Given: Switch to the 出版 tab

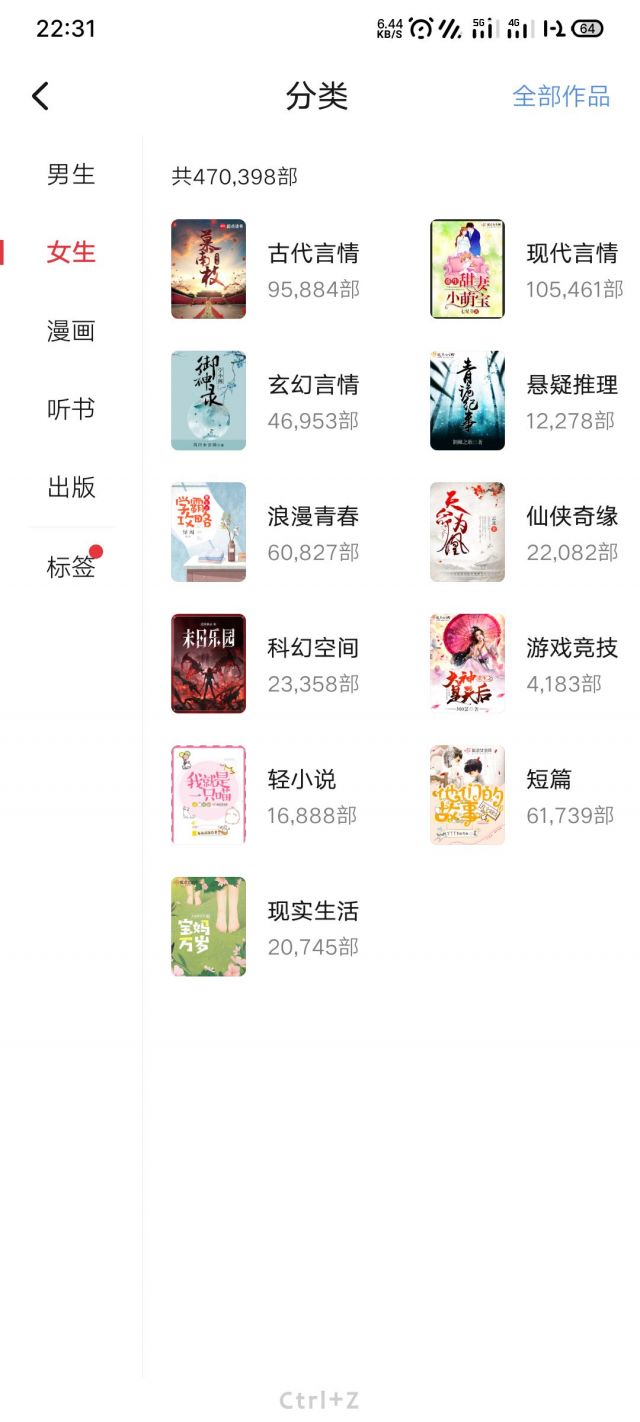Looking at the screenshot, I should click(x=71, y=487).
